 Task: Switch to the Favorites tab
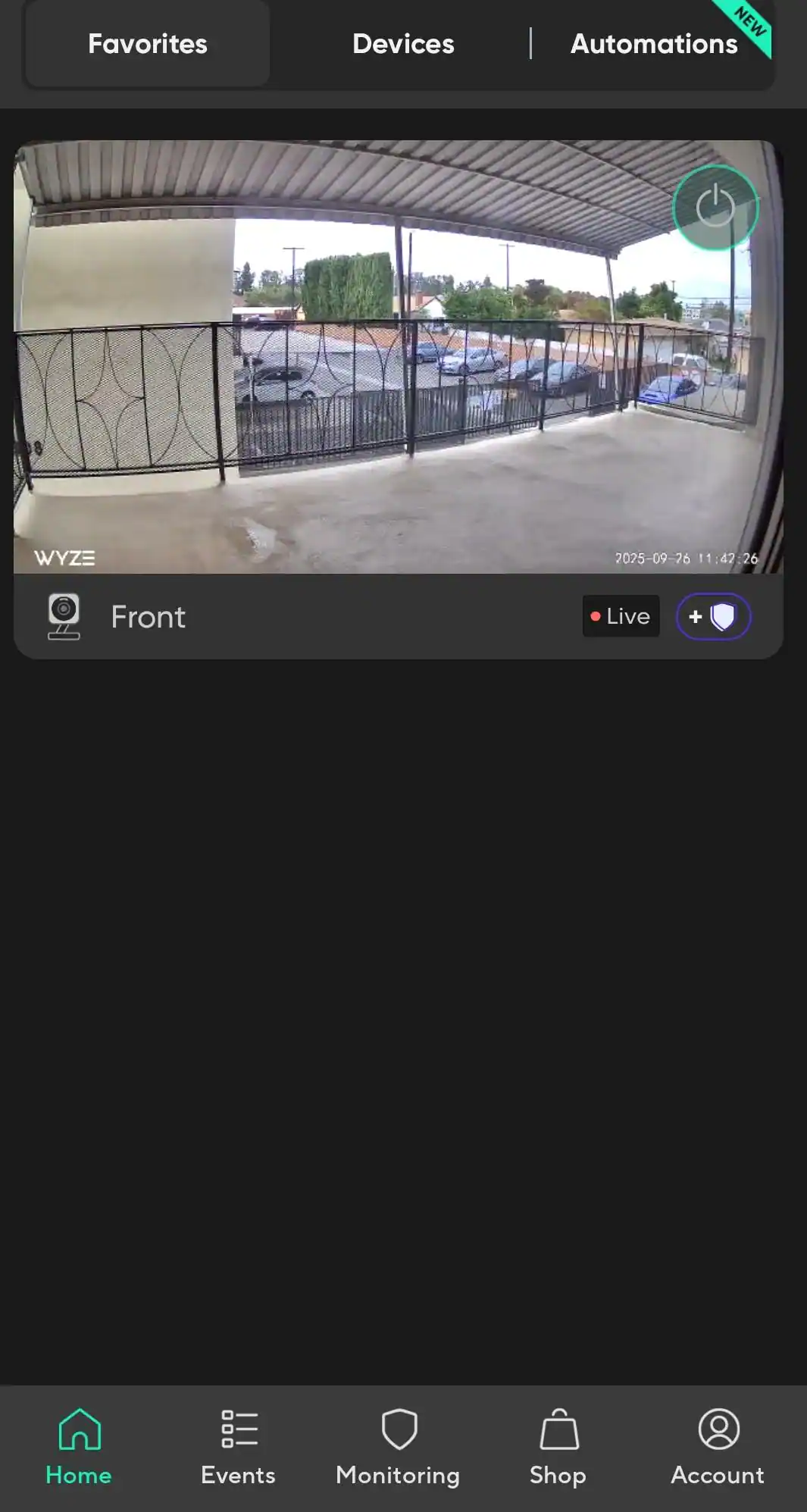(148, 44)
